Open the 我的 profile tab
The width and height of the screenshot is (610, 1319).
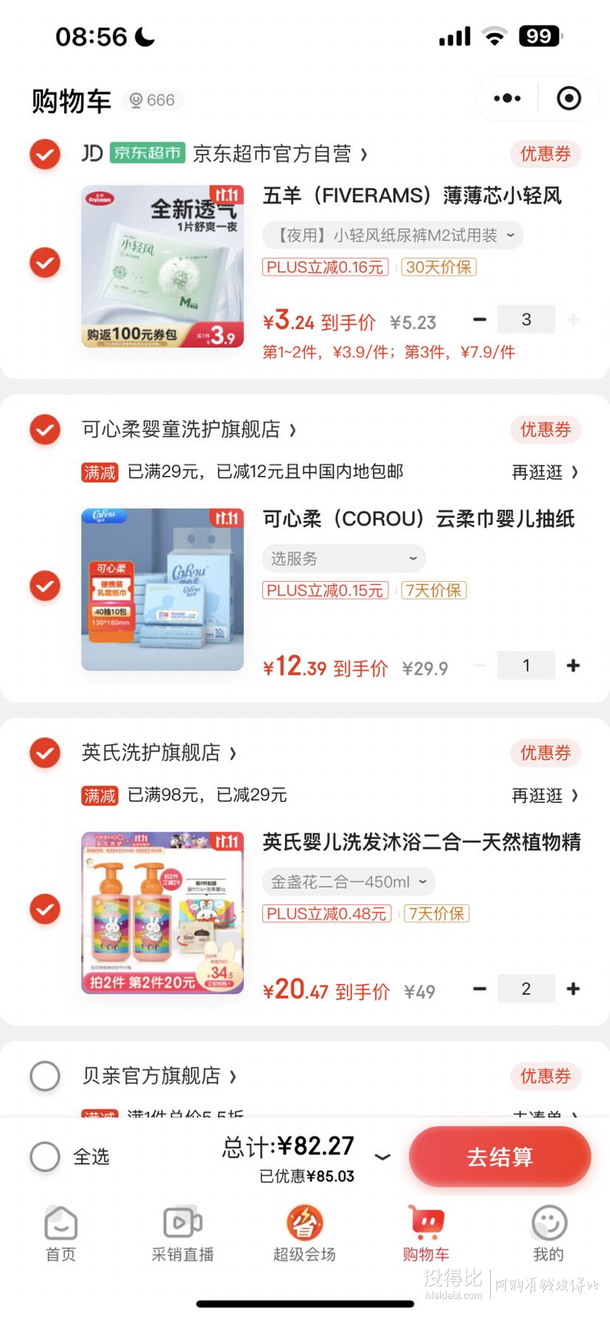point(548,1234)
